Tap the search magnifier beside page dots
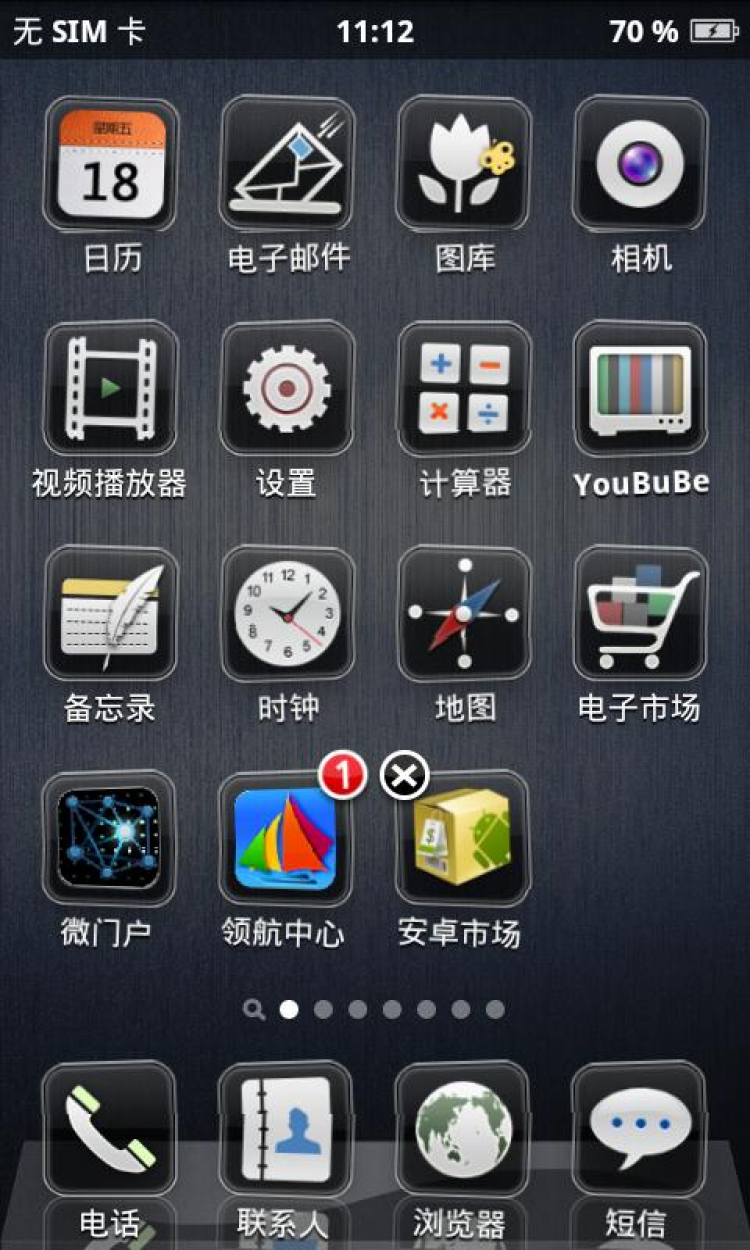The image size is (750, 1250). pyautogui.click(x=254, y=1009)
